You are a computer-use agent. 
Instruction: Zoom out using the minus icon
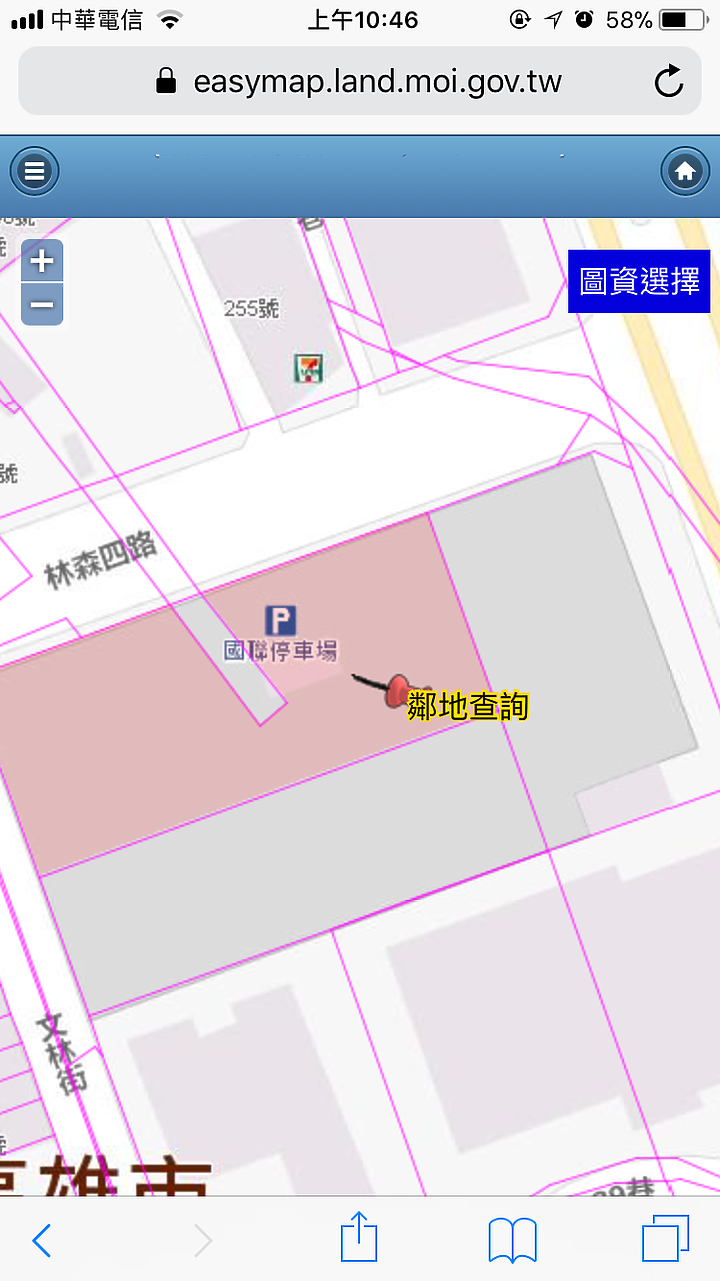pos(41,304)
